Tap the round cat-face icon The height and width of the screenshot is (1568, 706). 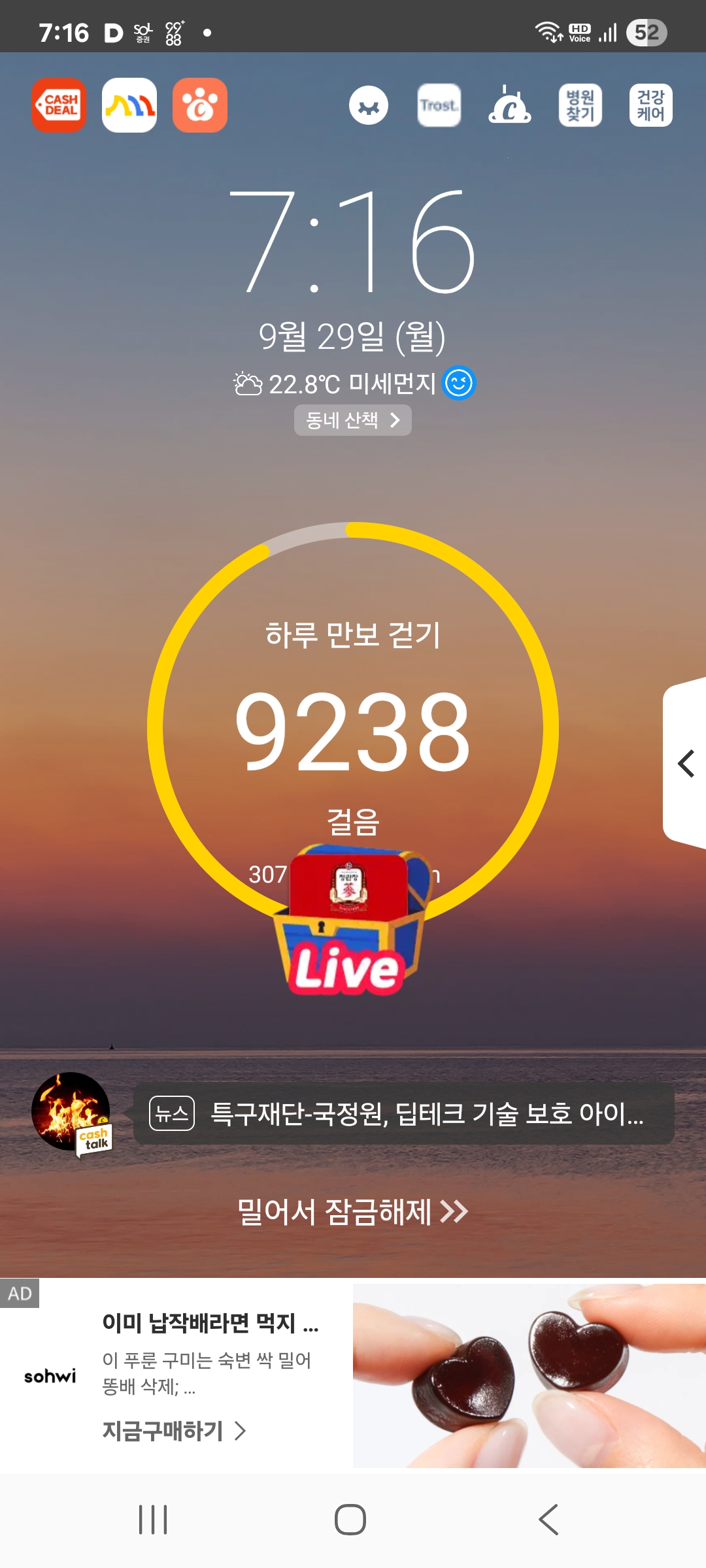tap(369, 105)
